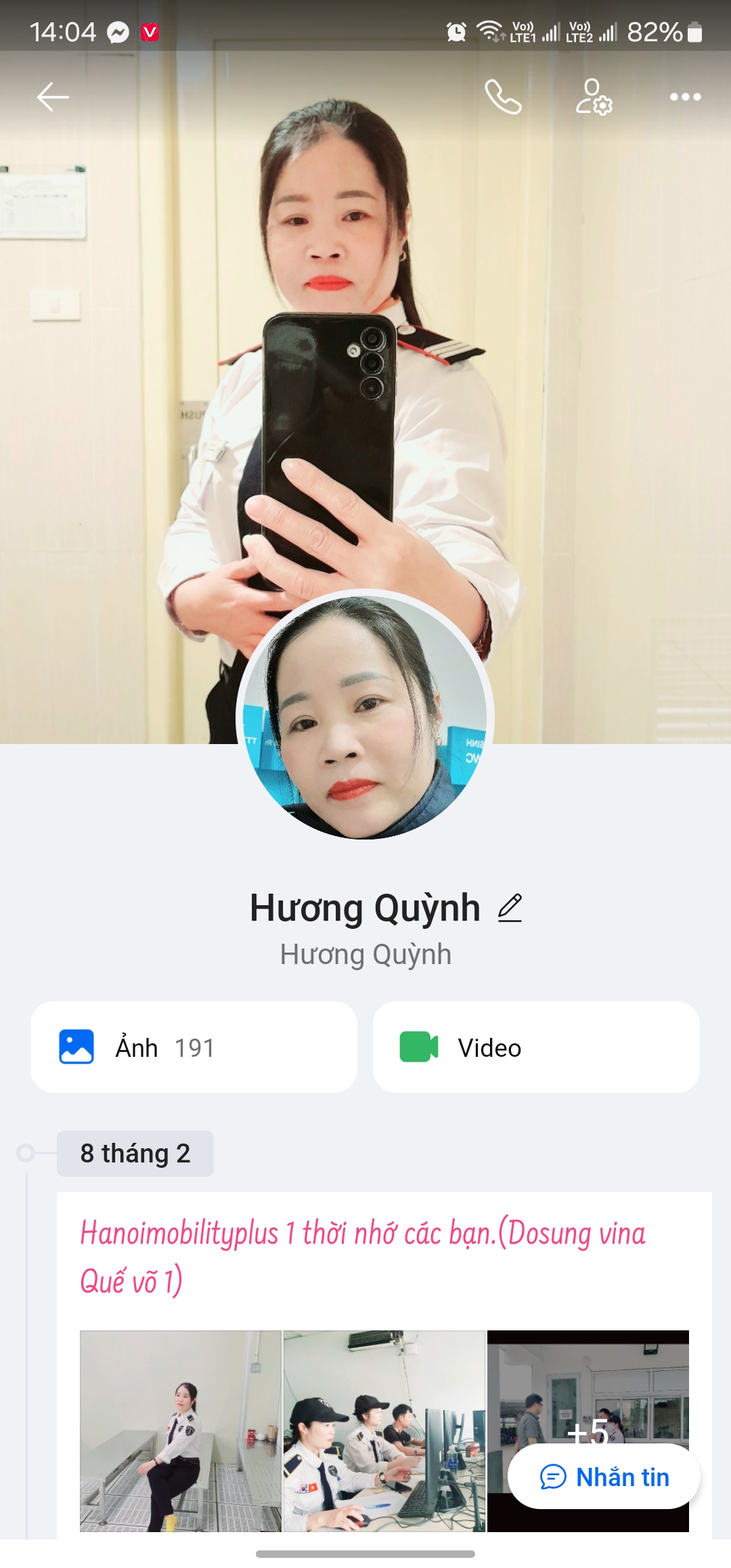Tap the Nhắn tin message button
The image size is (731, 1568).
pyautogui.click(x=604, y=1477)
